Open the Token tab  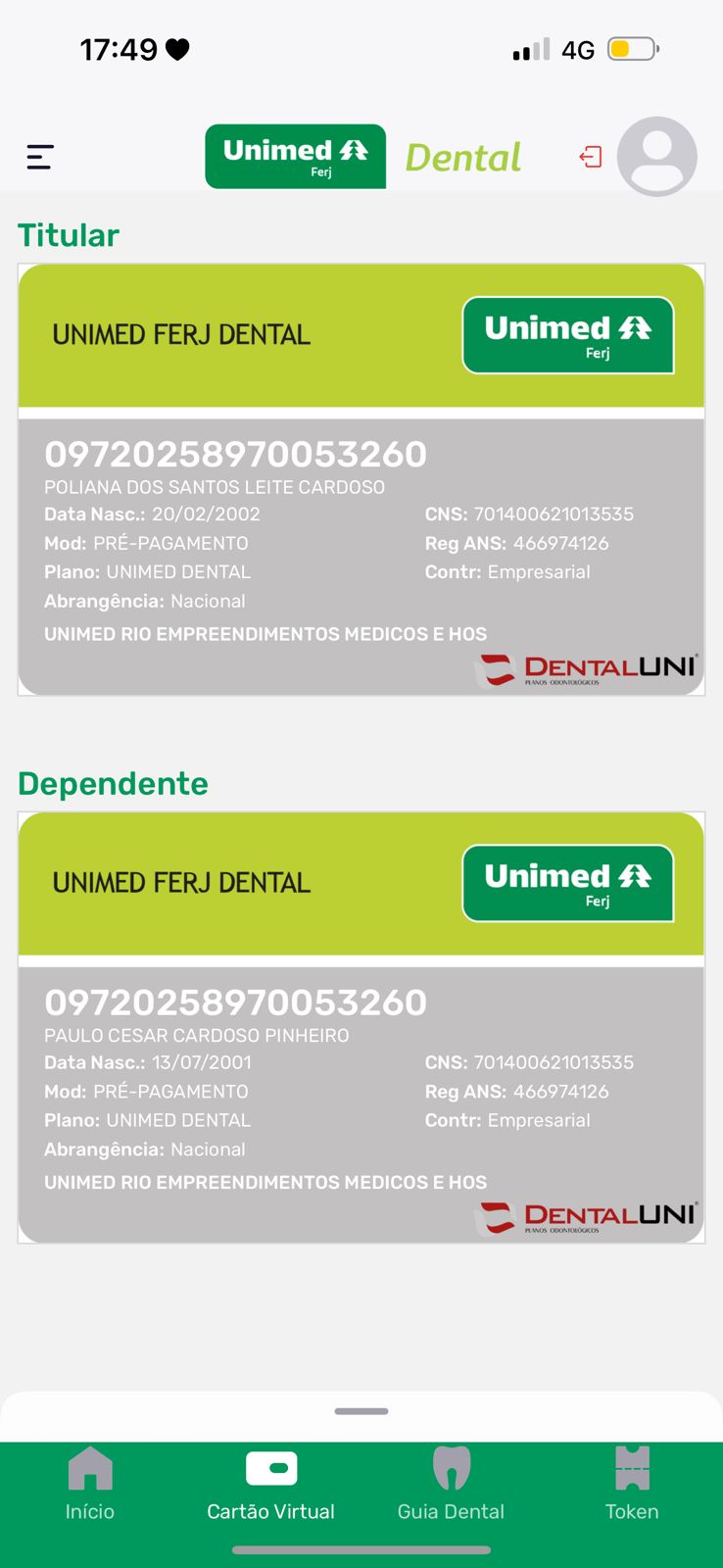[x=632, y=1485]
